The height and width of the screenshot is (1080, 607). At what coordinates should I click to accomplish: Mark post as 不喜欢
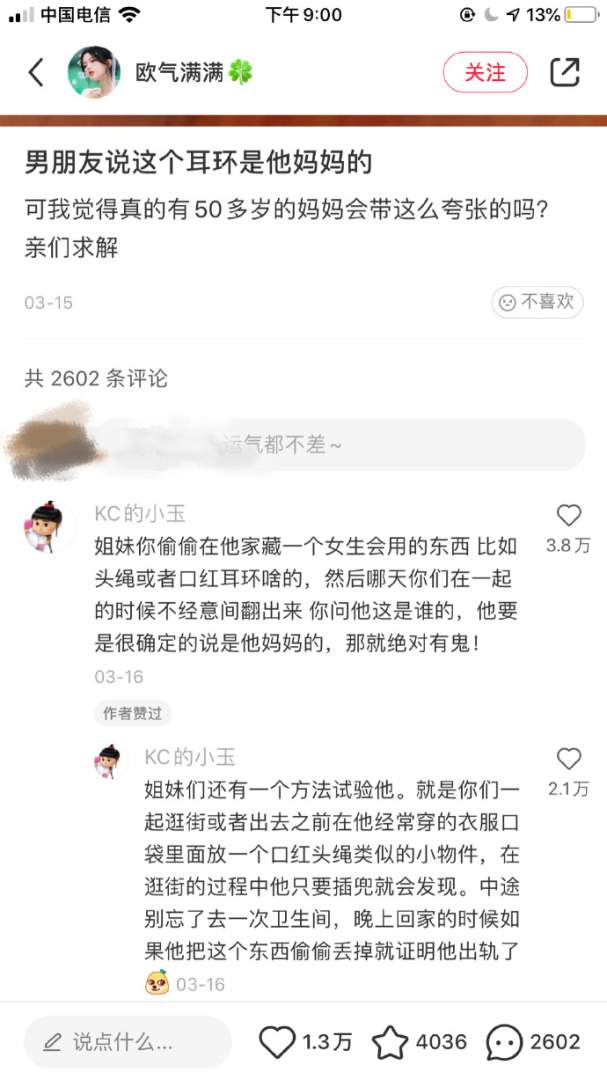pyautogui.click(x=537, y=301)
